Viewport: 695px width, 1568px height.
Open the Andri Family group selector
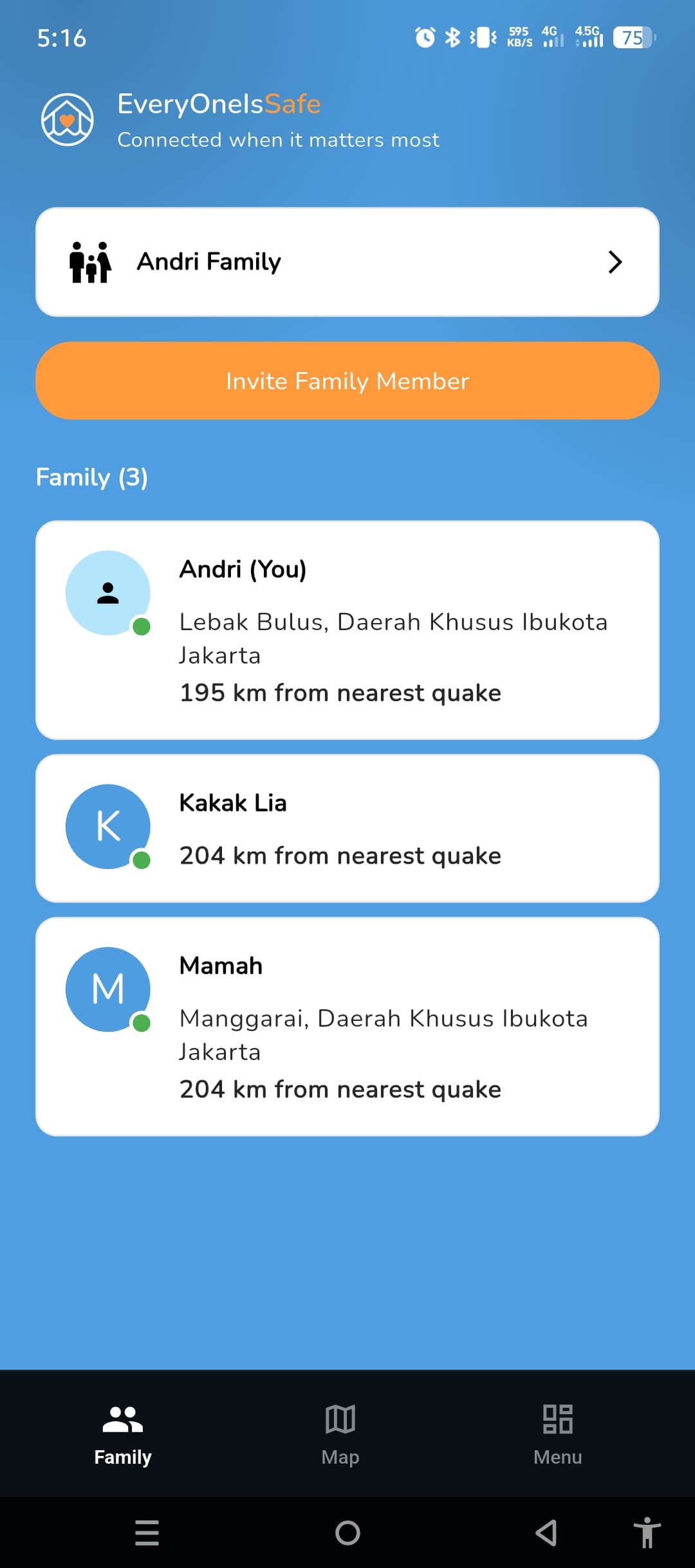347,262
